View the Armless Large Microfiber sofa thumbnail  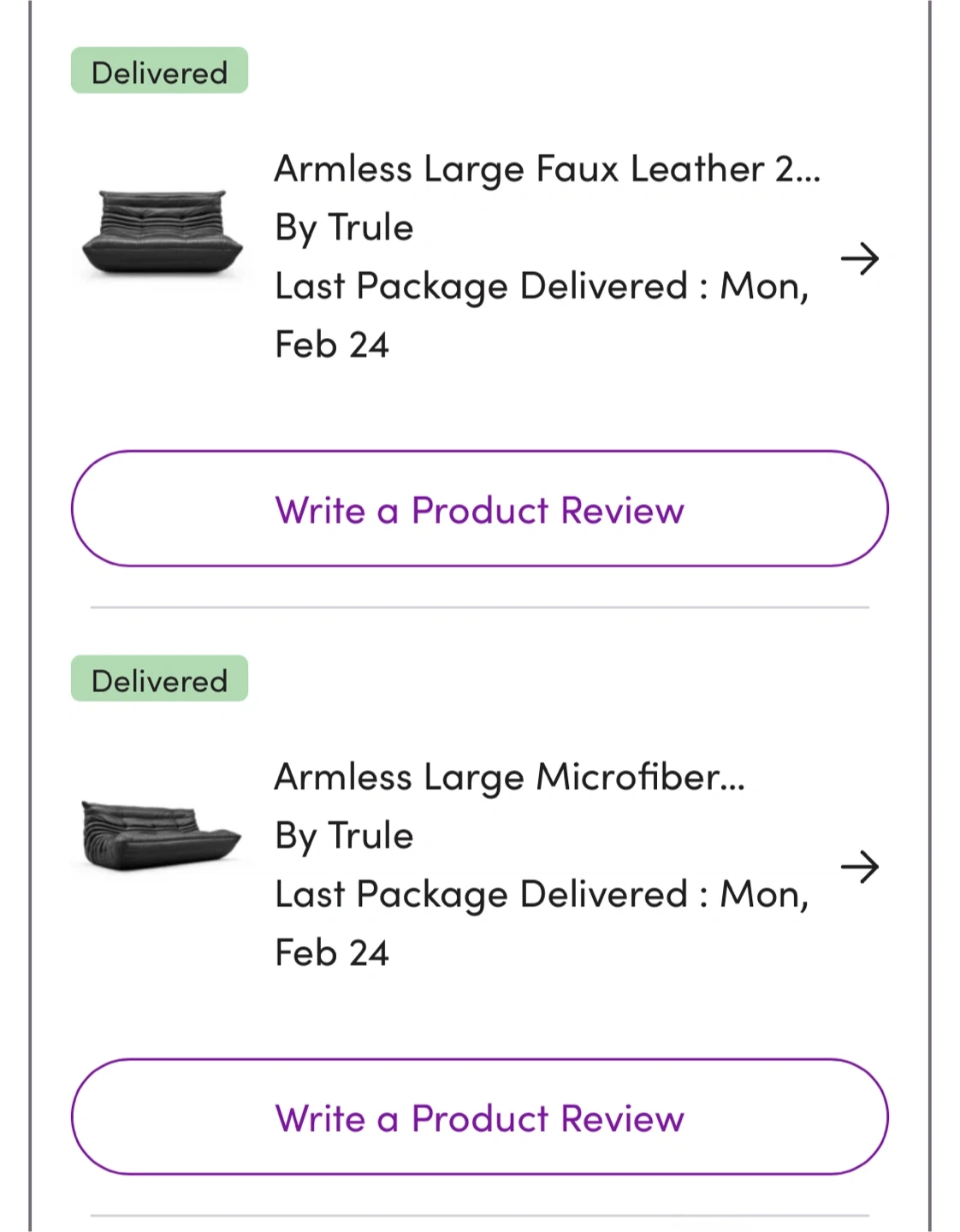[161, 835]
